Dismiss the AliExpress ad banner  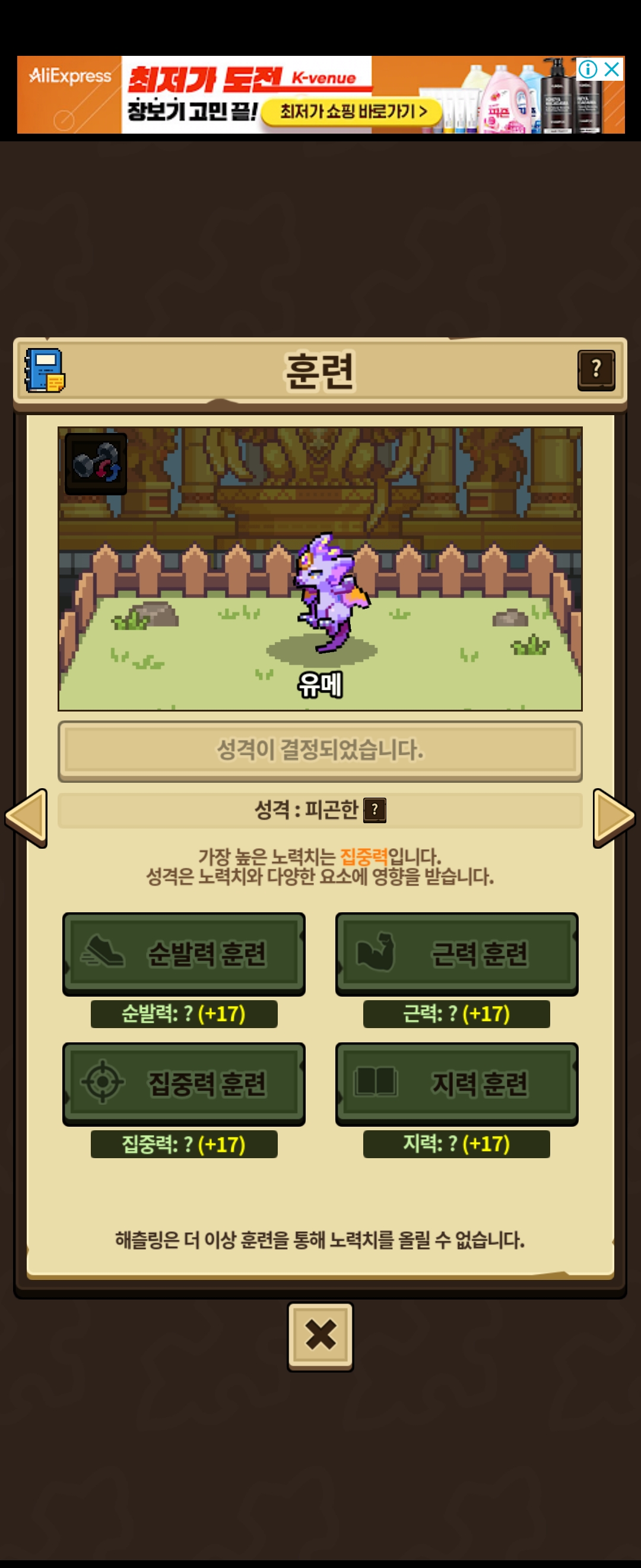tap(613, 69)
